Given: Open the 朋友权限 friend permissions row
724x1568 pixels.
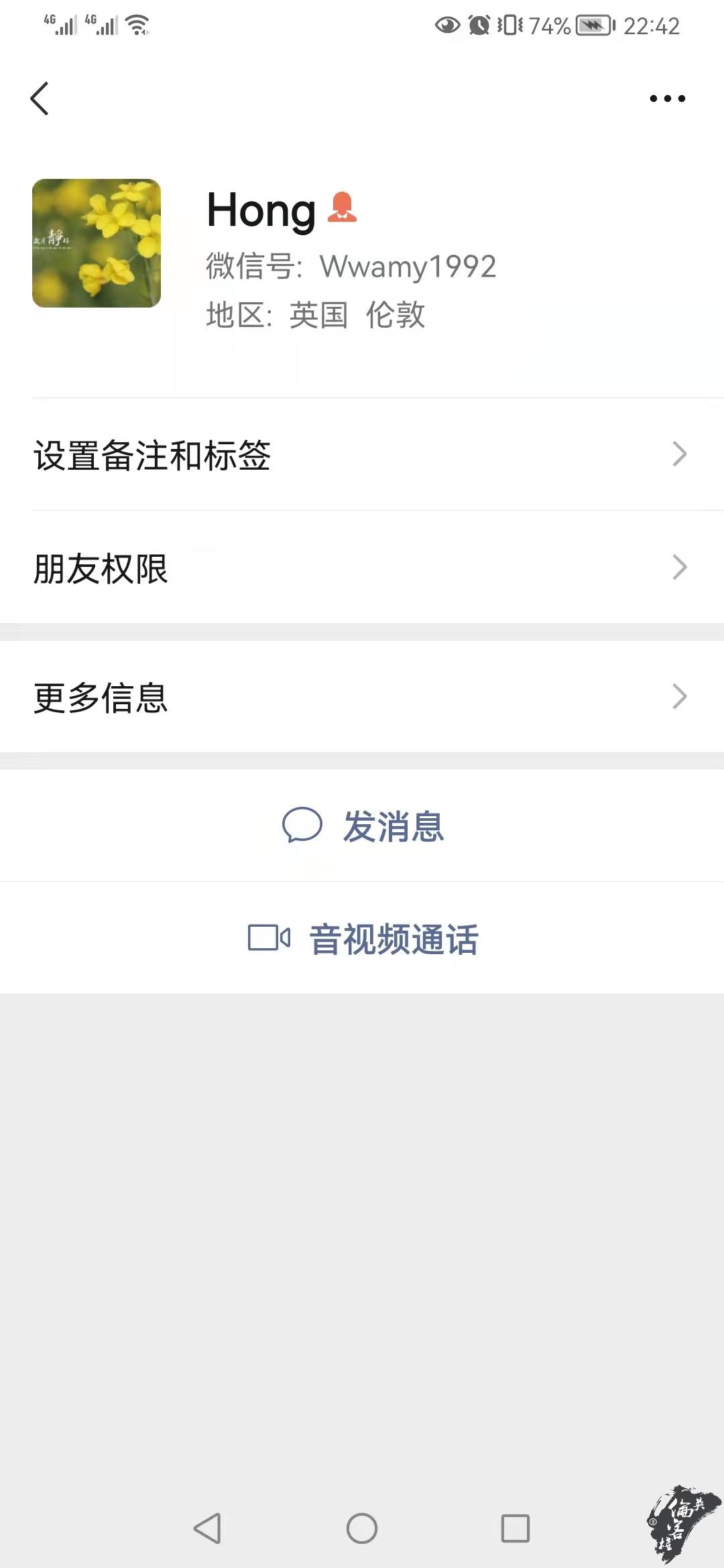Looking at the screenshot, I should click(362, 568).
